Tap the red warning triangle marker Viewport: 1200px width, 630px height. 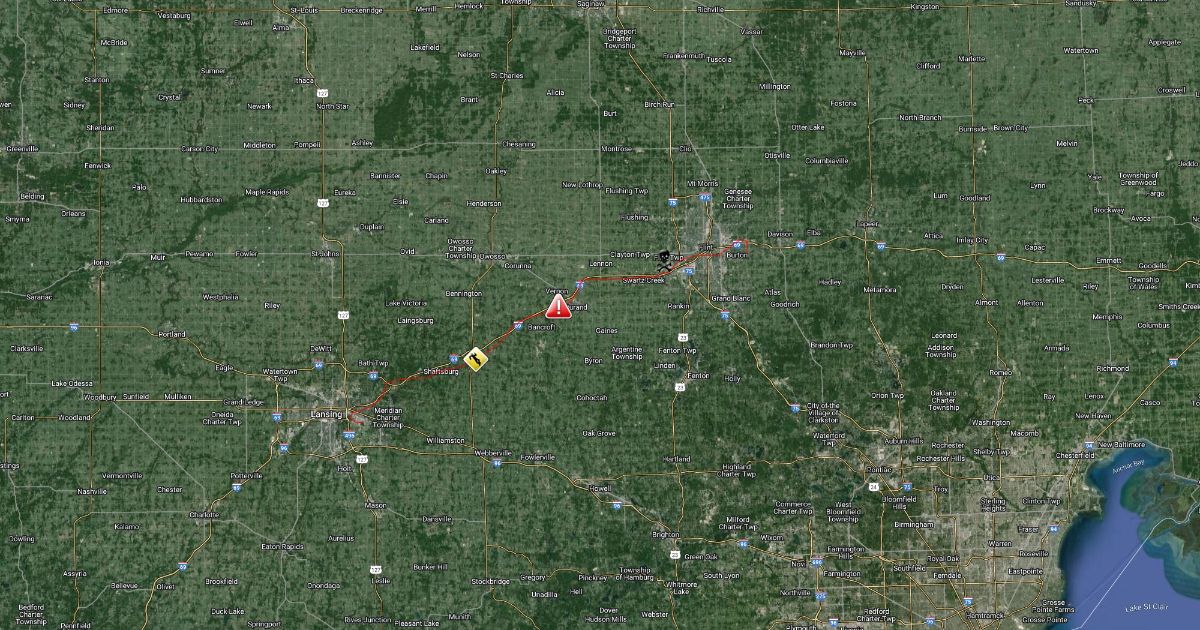558,307
